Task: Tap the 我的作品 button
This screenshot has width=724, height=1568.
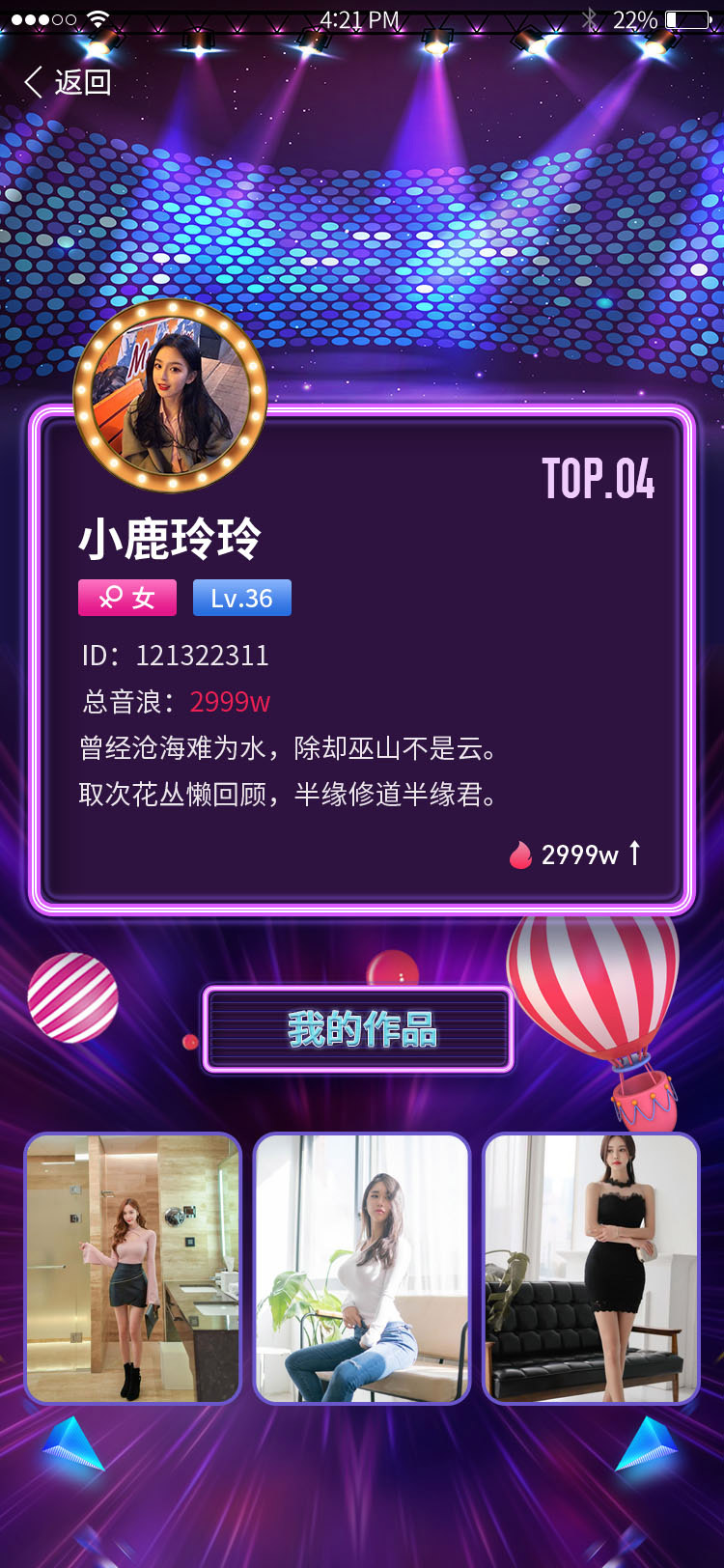Action: click(x=359, y=1029)
